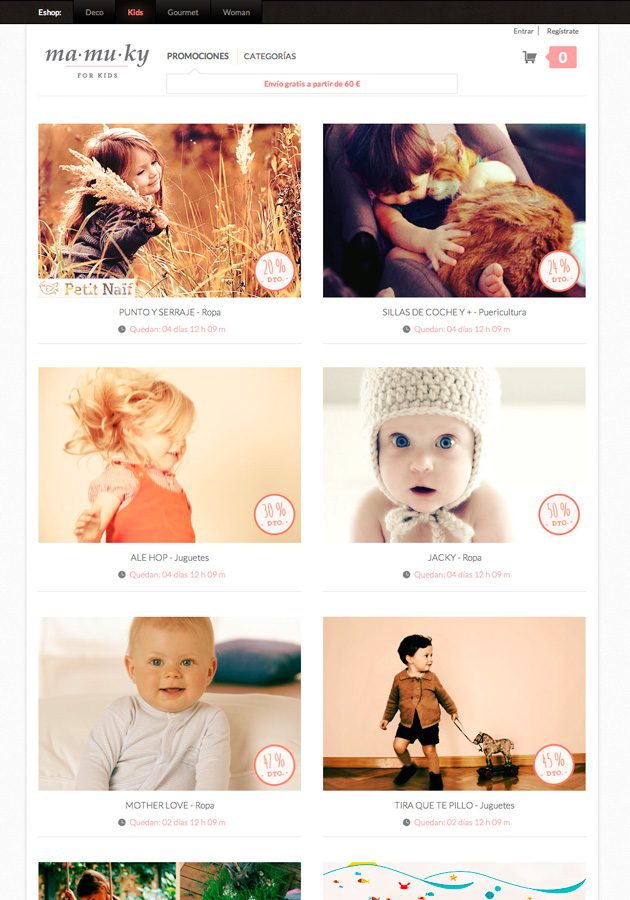Open the shopping cart icon
The width and height of the screenshot is (630, 900).
click(x=530, y=57)
